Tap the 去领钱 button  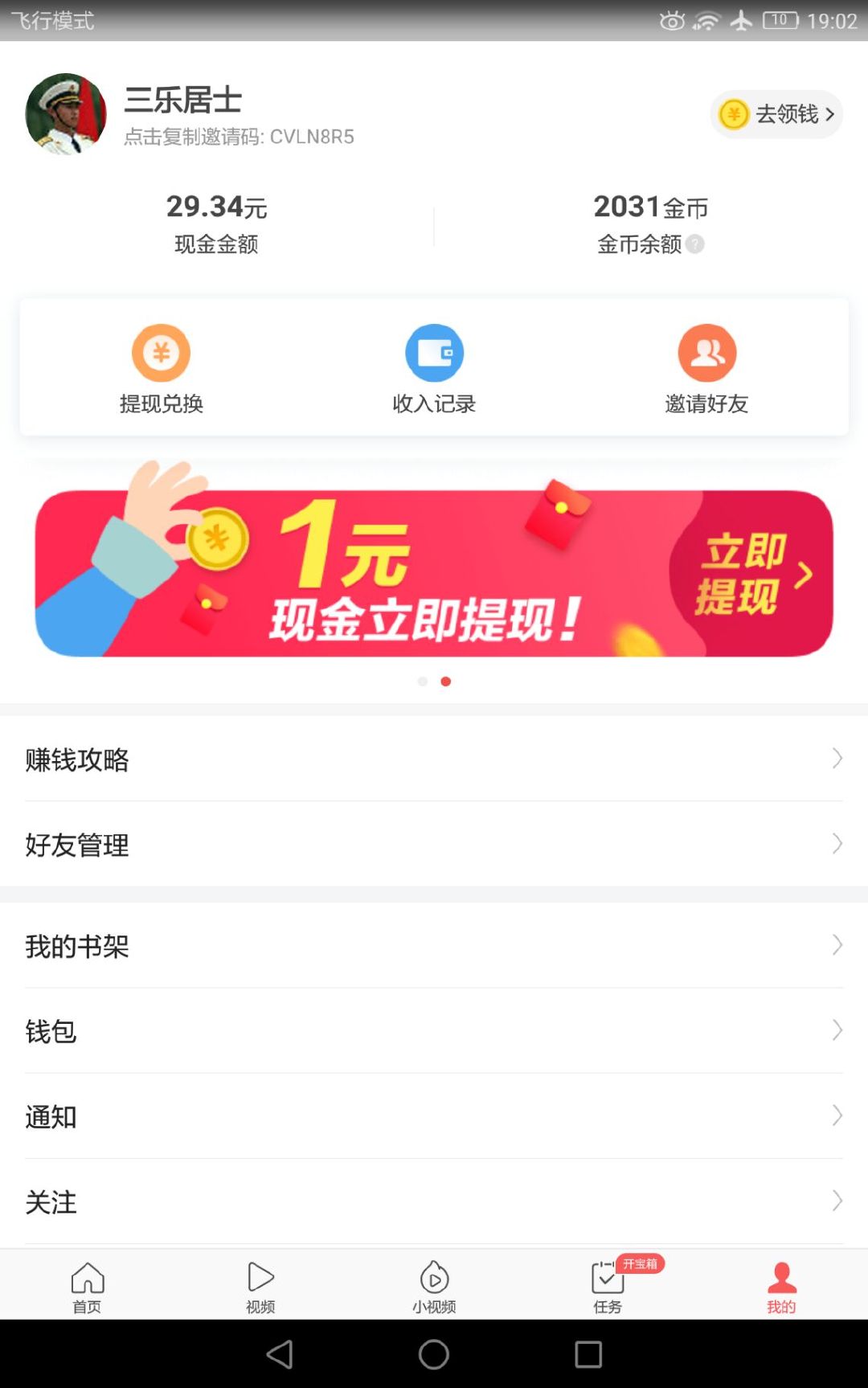[776, 114]
